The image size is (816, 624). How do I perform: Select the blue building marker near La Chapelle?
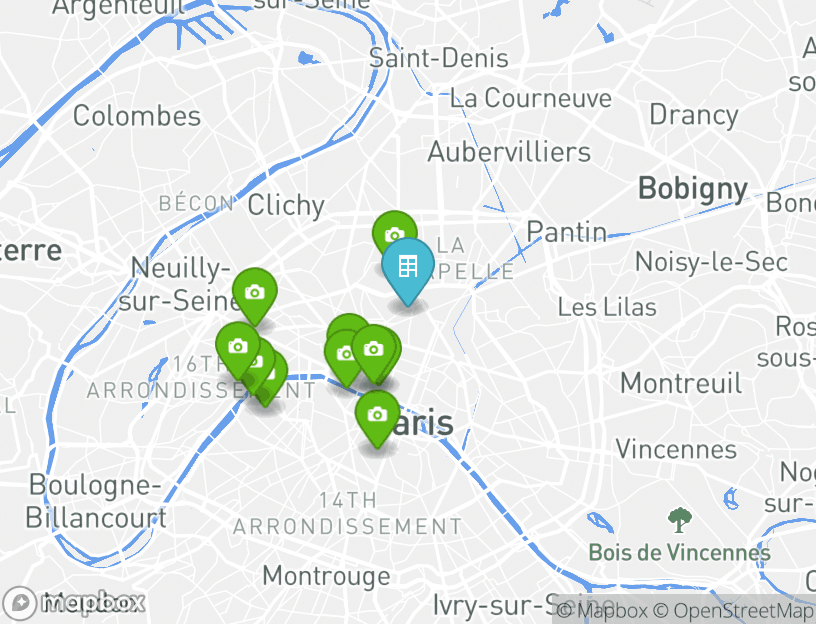[x=407, y=268]
